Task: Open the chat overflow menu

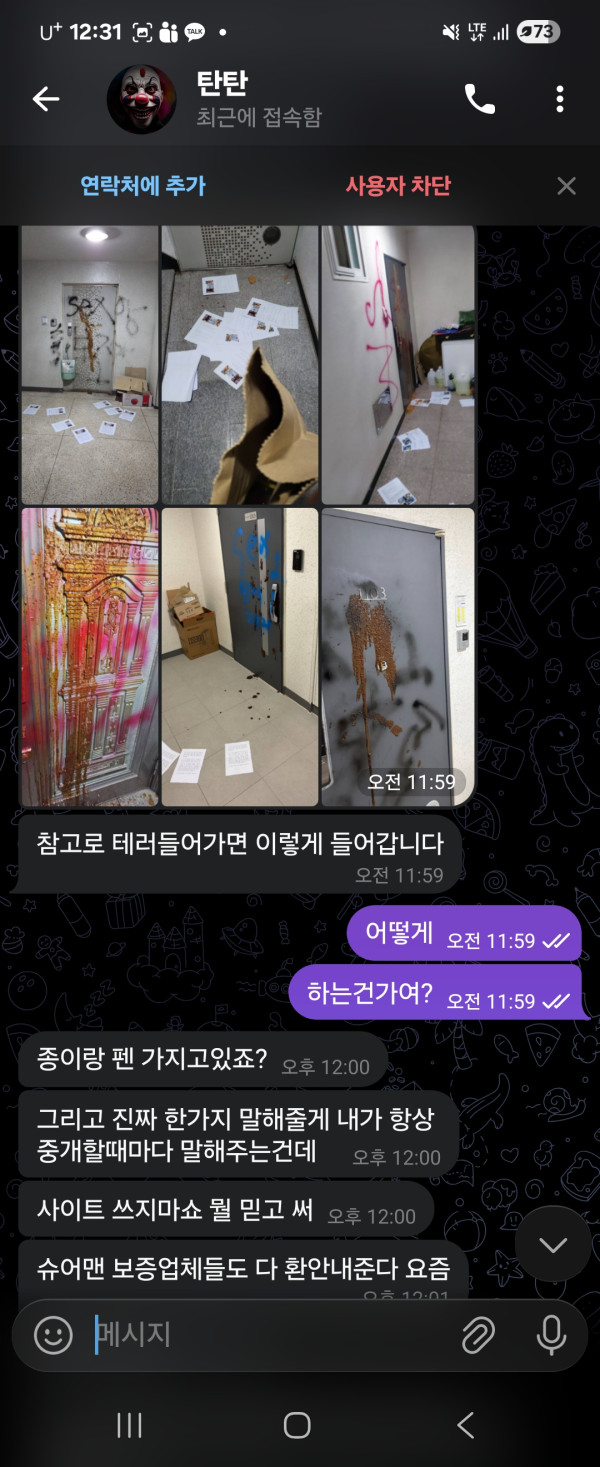Action: coord(560,98)
